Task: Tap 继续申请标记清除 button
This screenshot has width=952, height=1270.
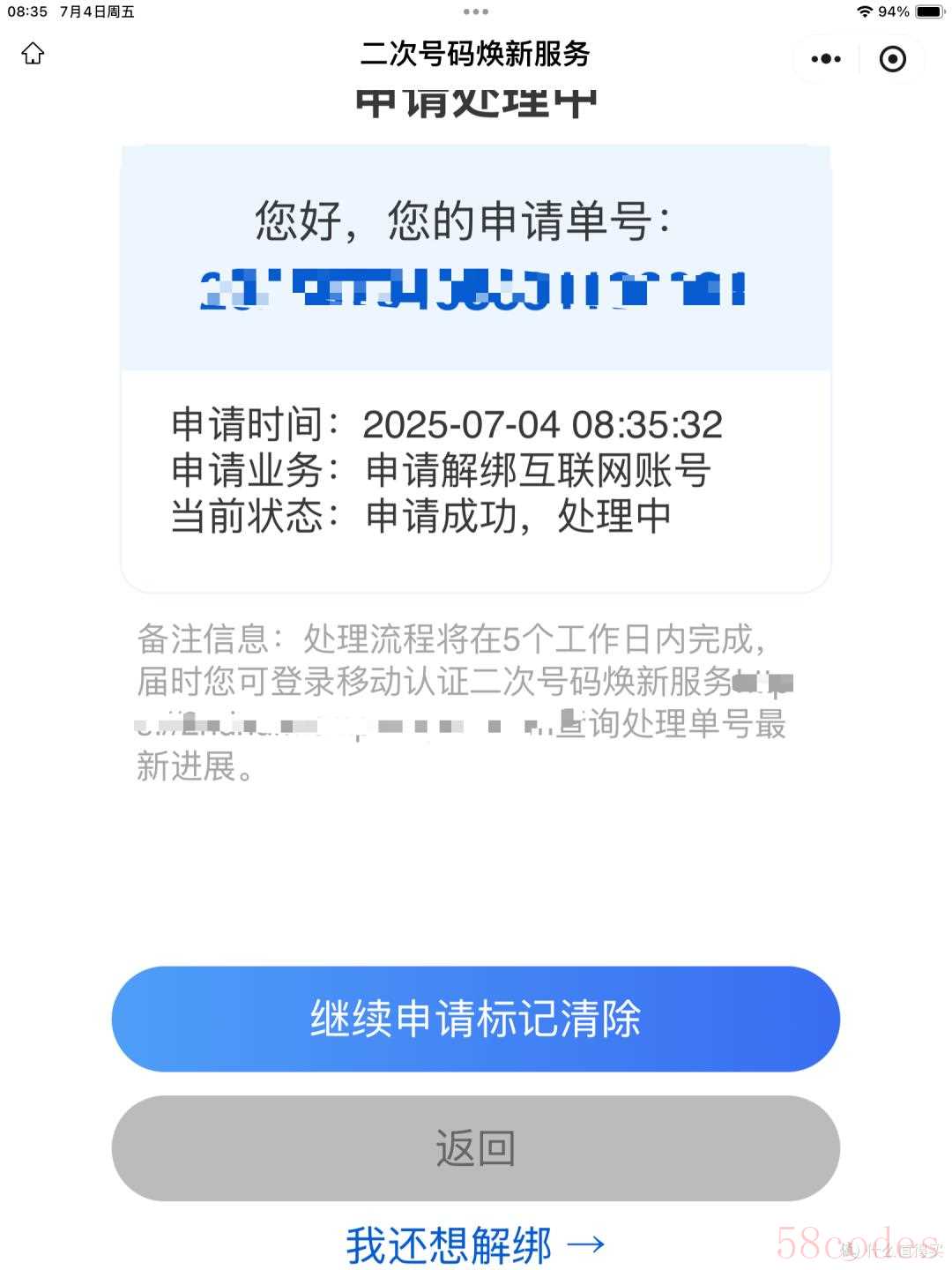Action: [476, 1019]
